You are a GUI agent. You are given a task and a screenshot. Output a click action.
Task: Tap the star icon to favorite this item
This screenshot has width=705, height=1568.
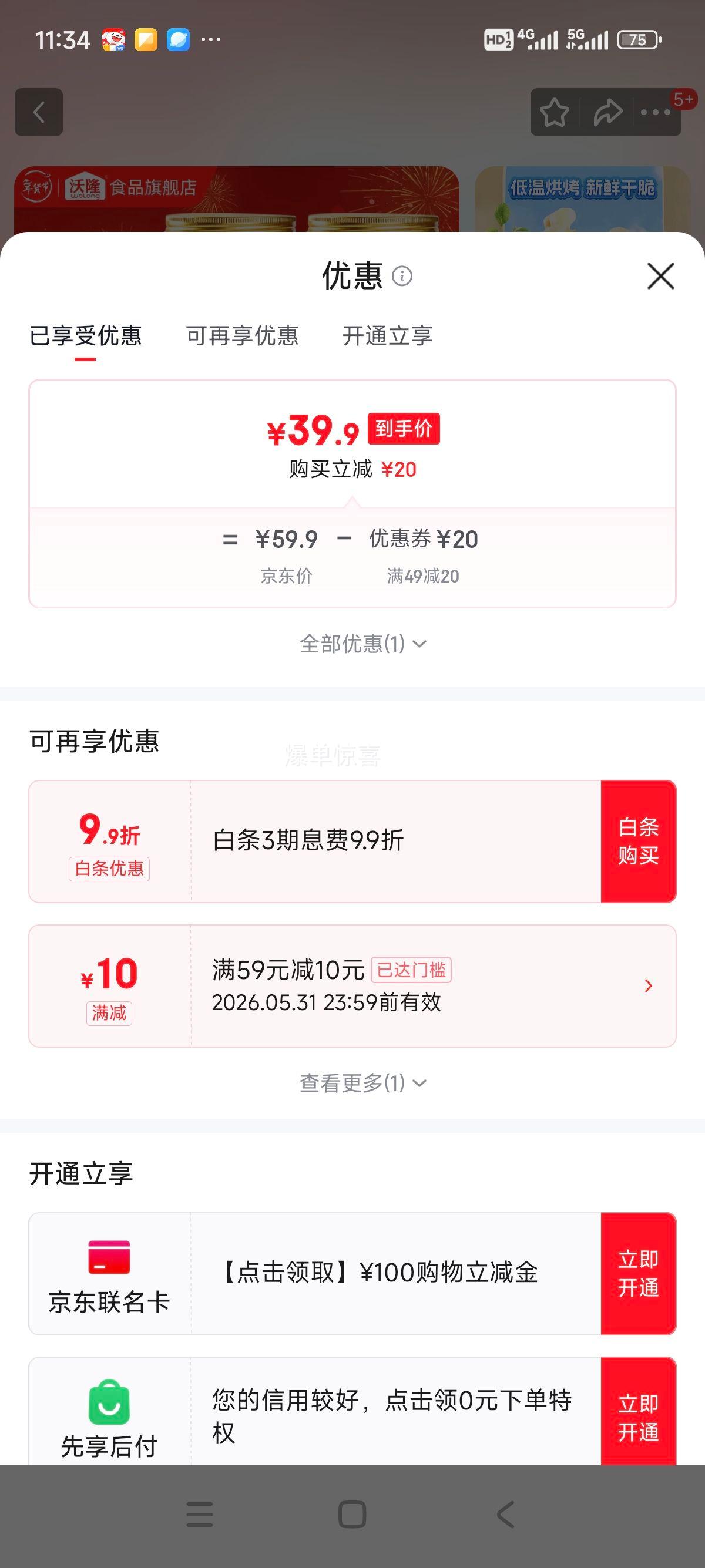point(555,113)
